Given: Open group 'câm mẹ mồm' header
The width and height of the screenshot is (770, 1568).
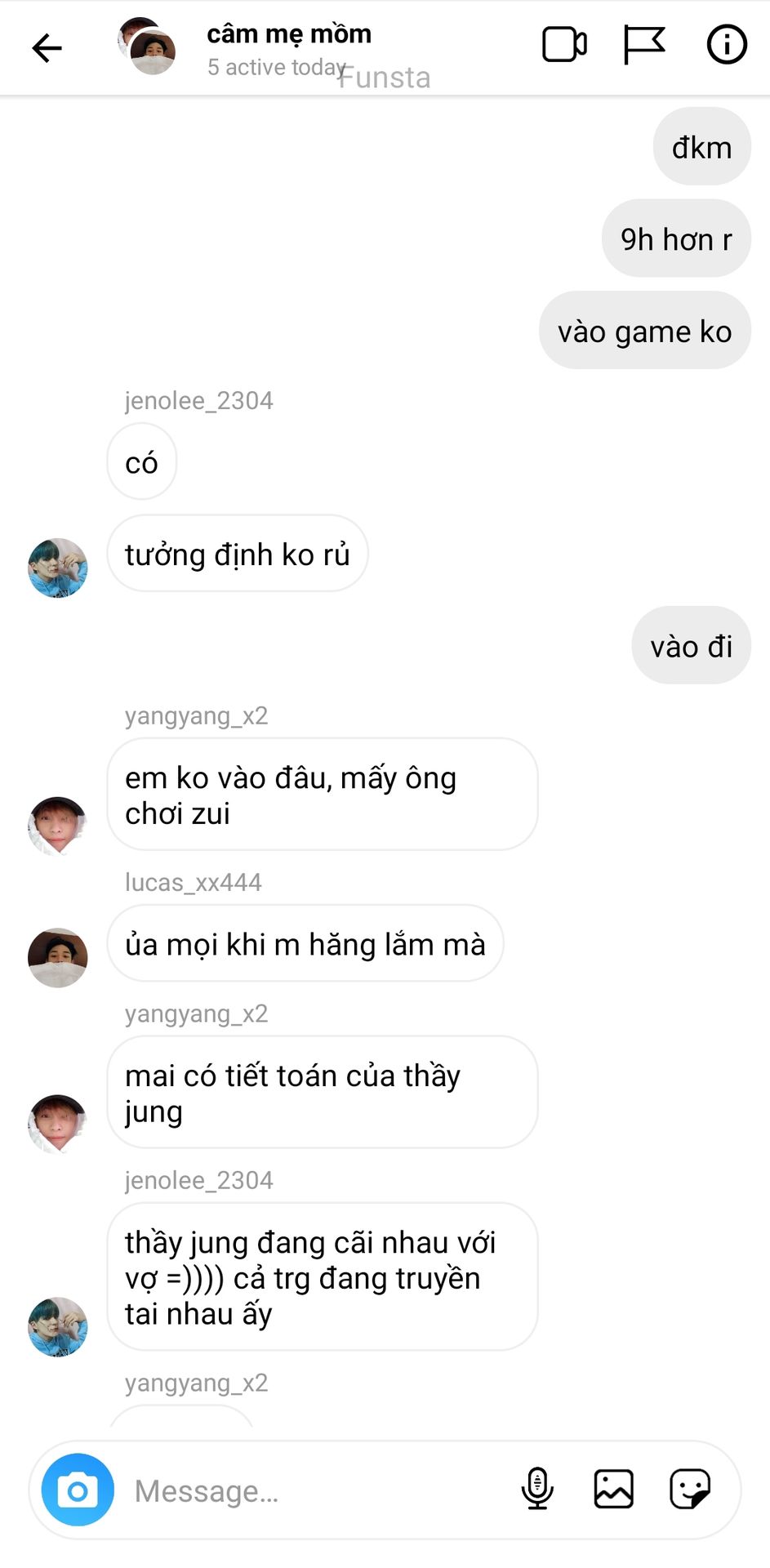Looking at the screenshot, I should [288, 34].
